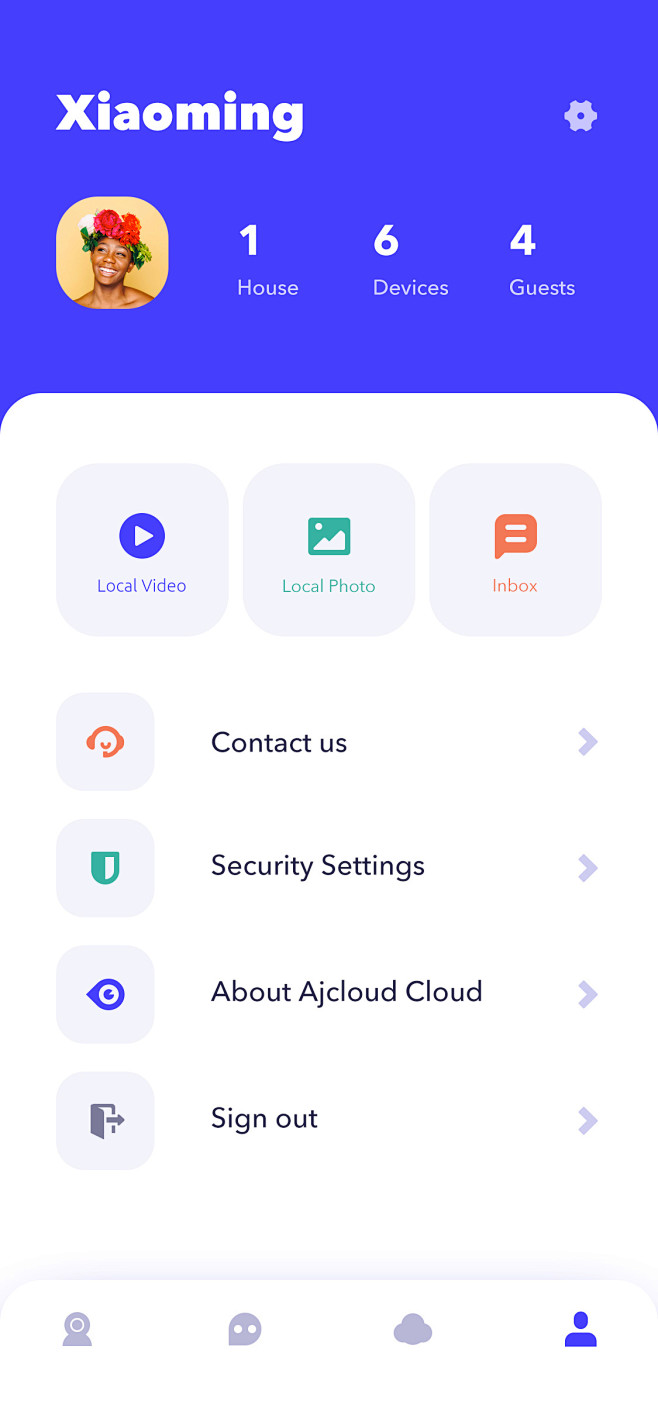View the 1 House entry

pos(267,260)
